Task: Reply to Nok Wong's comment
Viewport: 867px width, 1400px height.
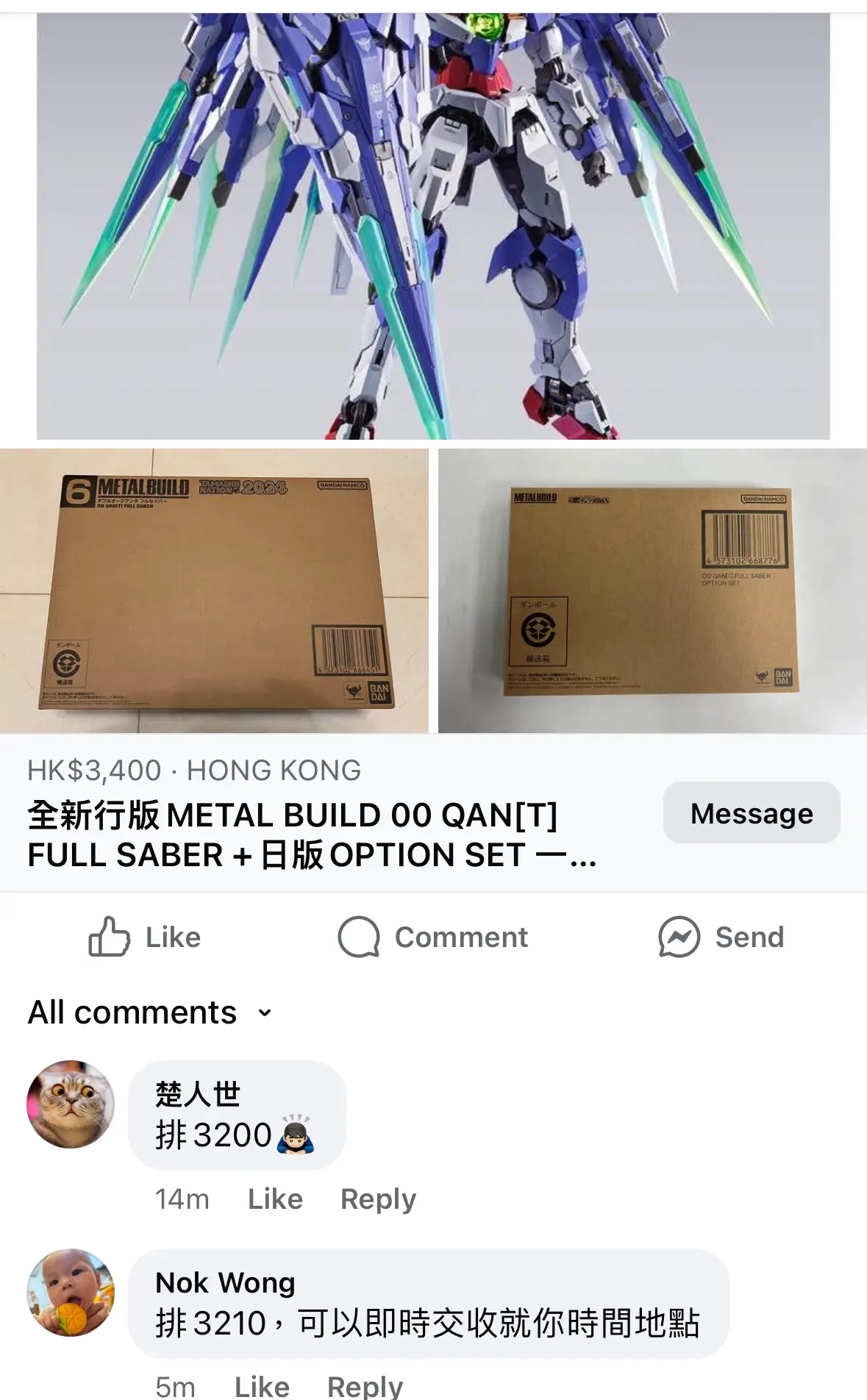Action: [x=365, y=1387]
